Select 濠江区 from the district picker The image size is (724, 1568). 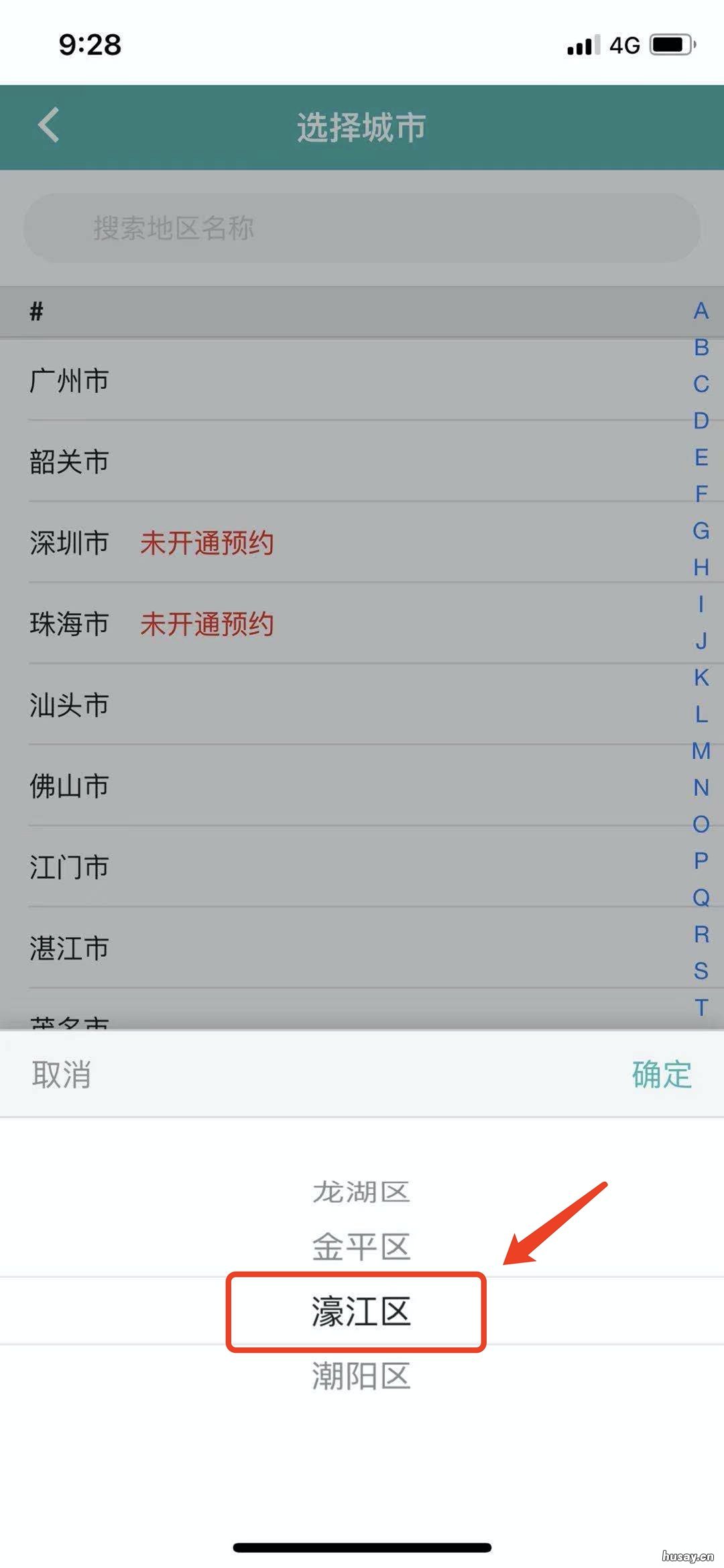360,1311
